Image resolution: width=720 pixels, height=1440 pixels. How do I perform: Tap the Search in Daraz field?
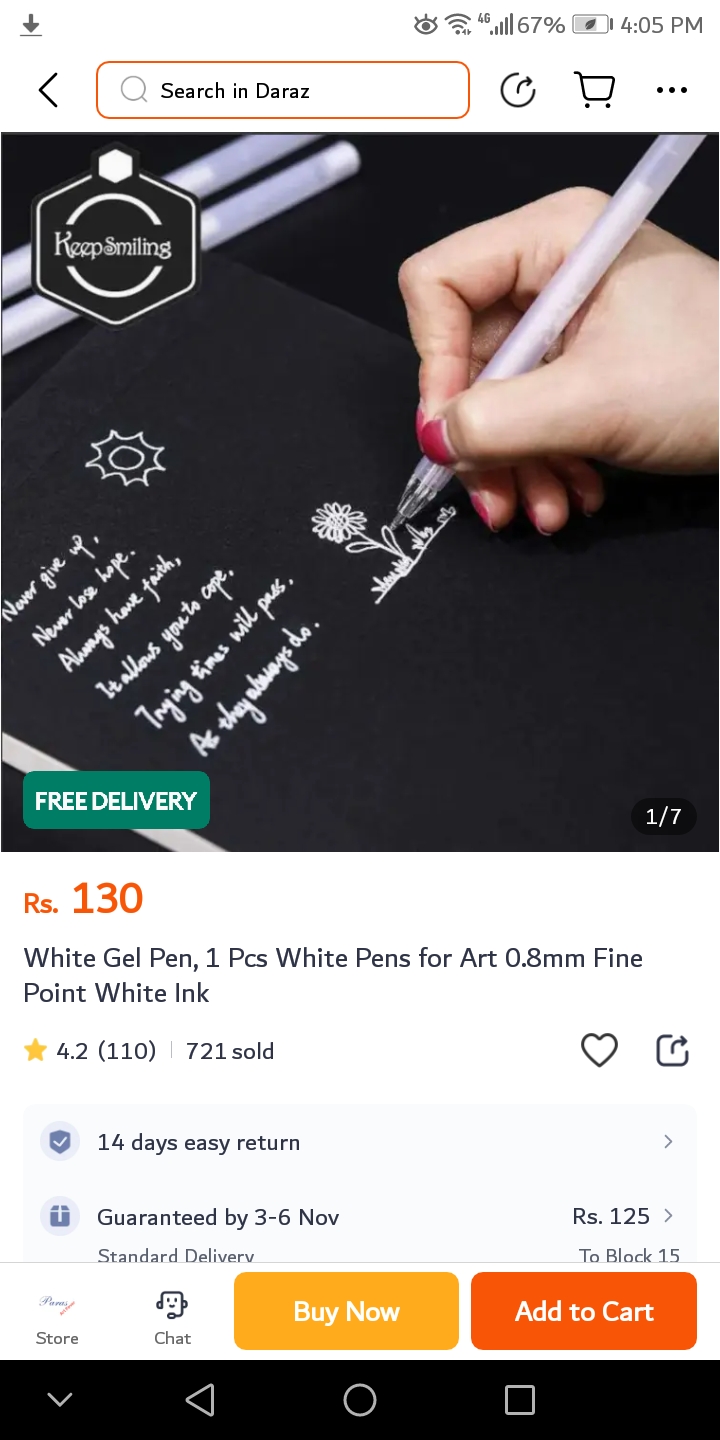pyautogui.click(x=283, y=90)
